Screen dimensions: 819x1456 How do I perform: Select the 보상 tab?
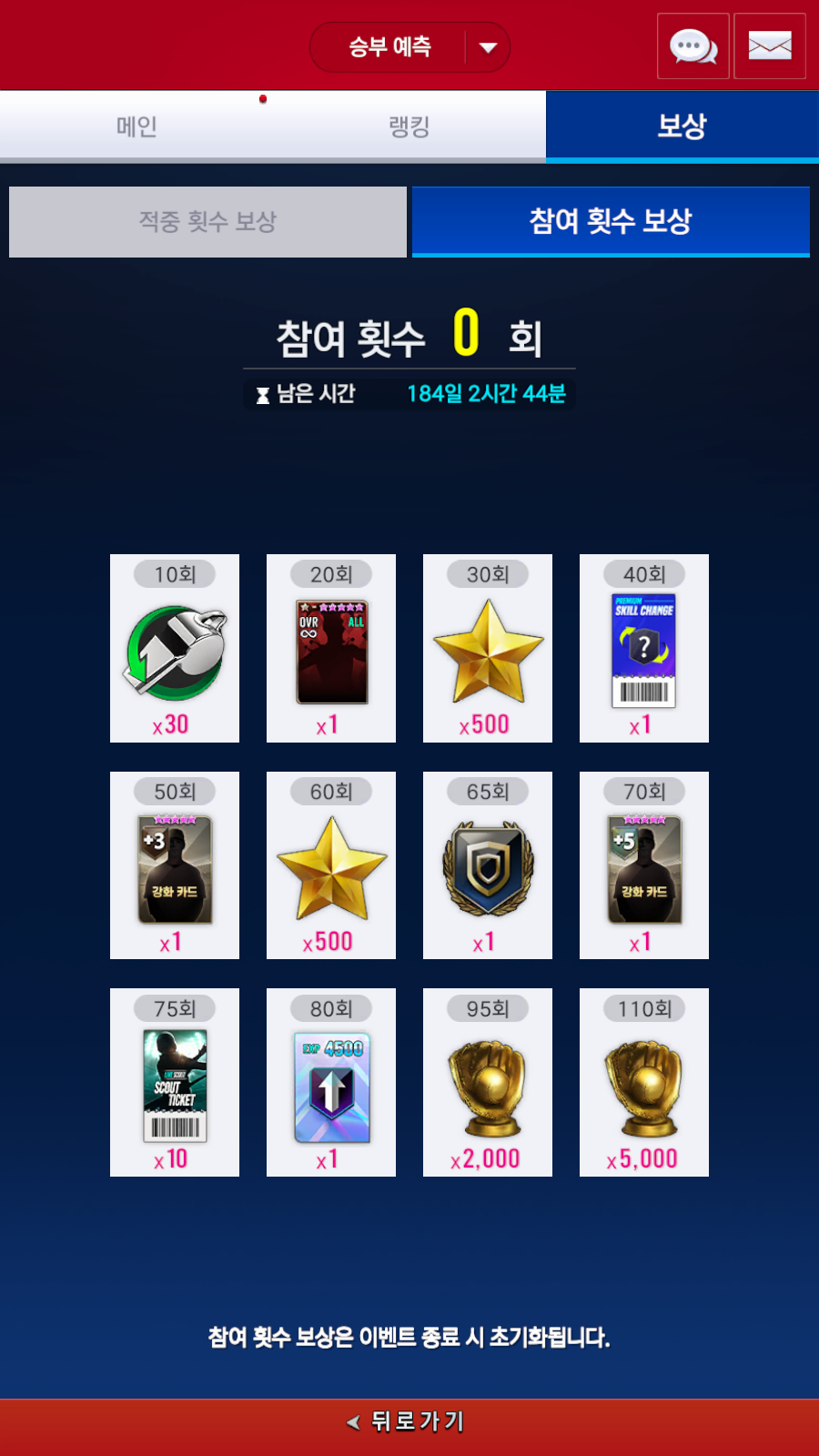(682, 126)
